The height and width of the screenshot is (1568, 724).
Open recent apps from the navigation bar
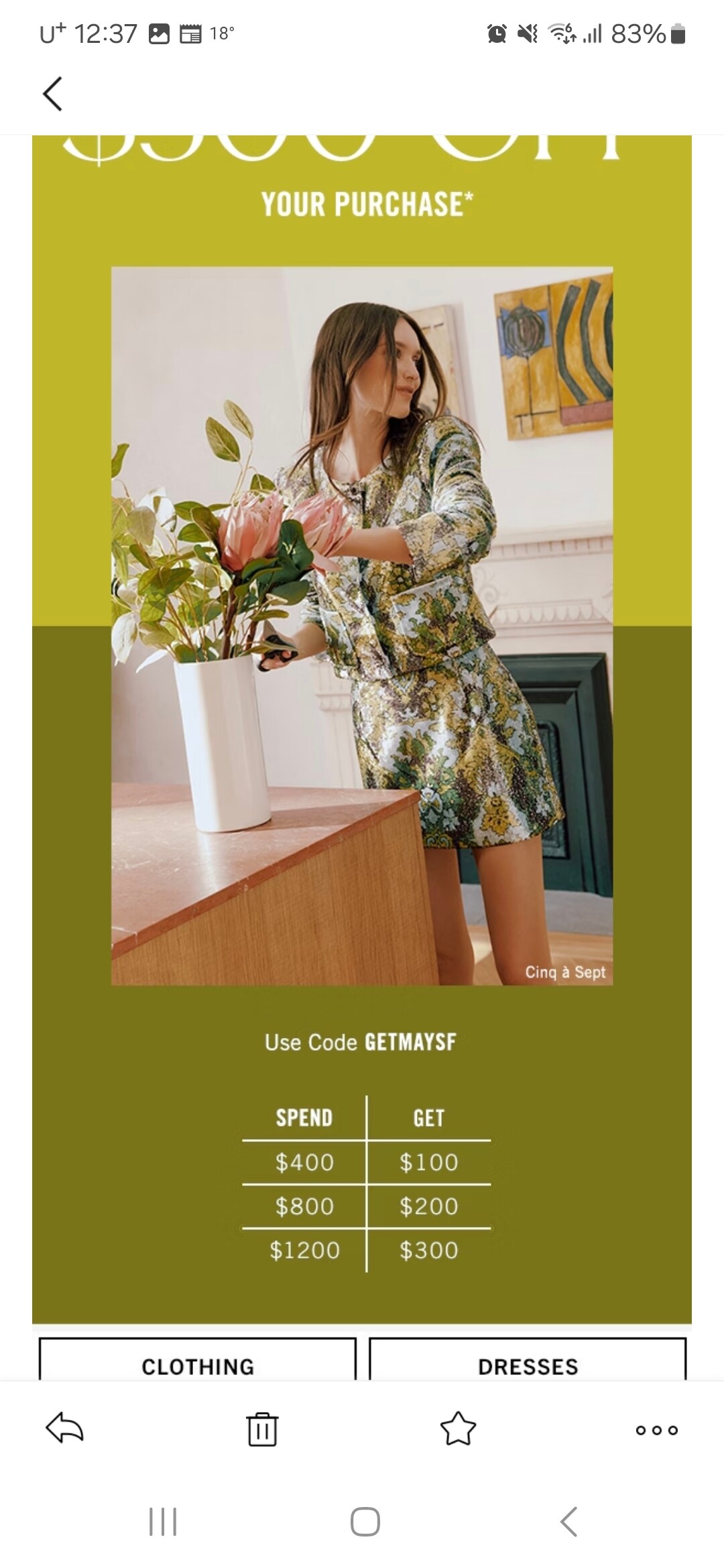(163, 1522)
